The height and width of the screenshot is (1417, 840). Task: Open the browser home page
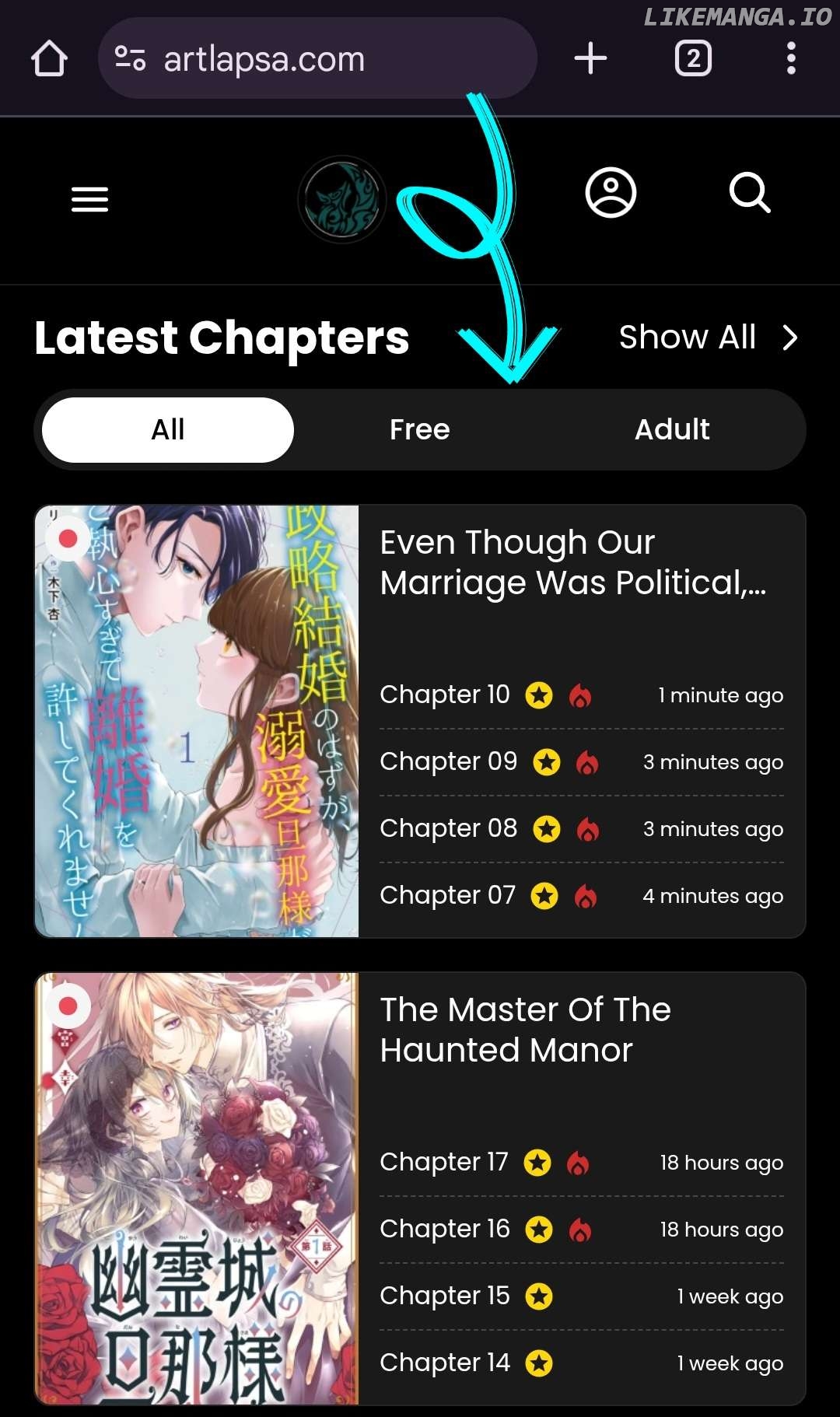pyautogui.click(x=49, y=58)
